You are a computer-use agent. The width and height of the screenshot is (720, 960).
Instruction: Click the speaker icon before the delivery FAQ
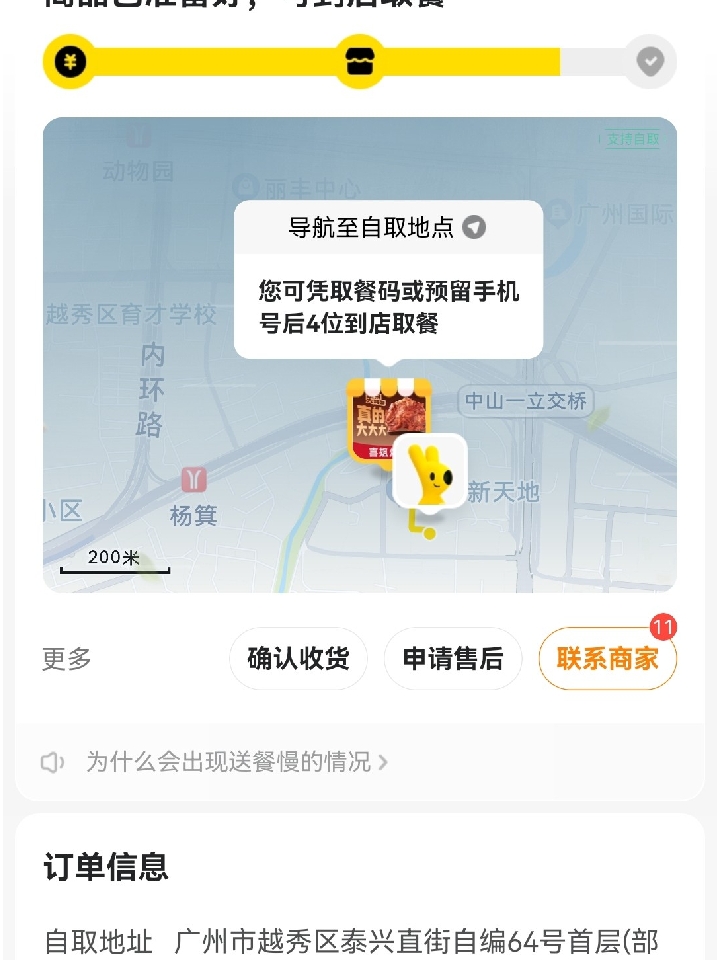(51, 762)
